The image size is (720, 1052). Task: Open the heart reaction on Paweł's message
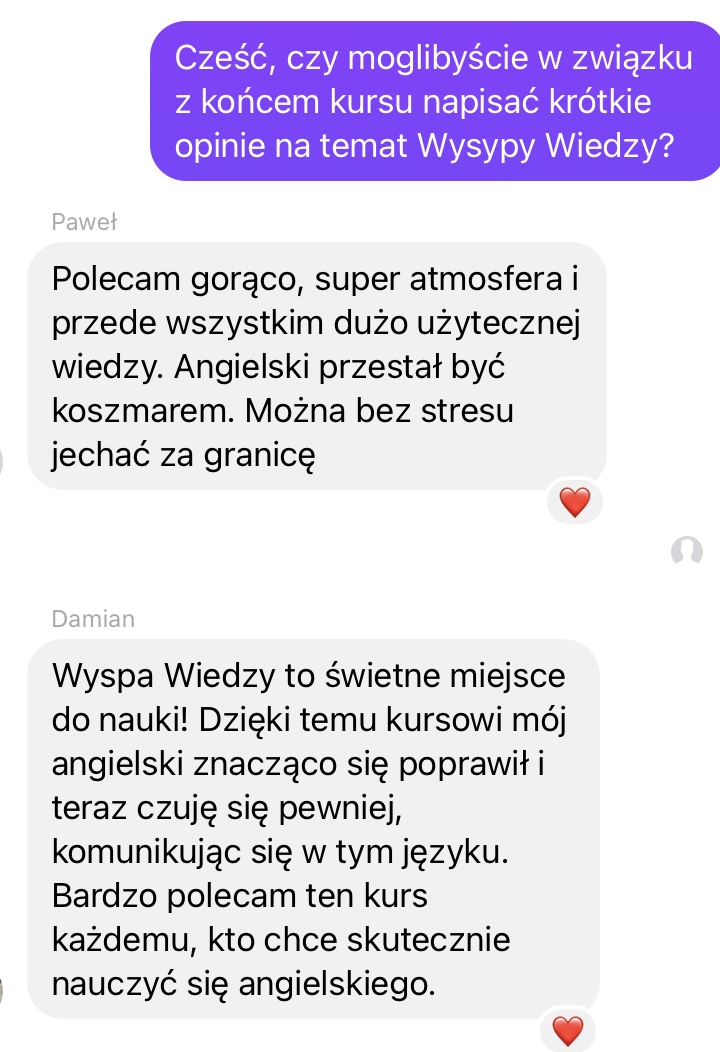[x=574, y=502]
